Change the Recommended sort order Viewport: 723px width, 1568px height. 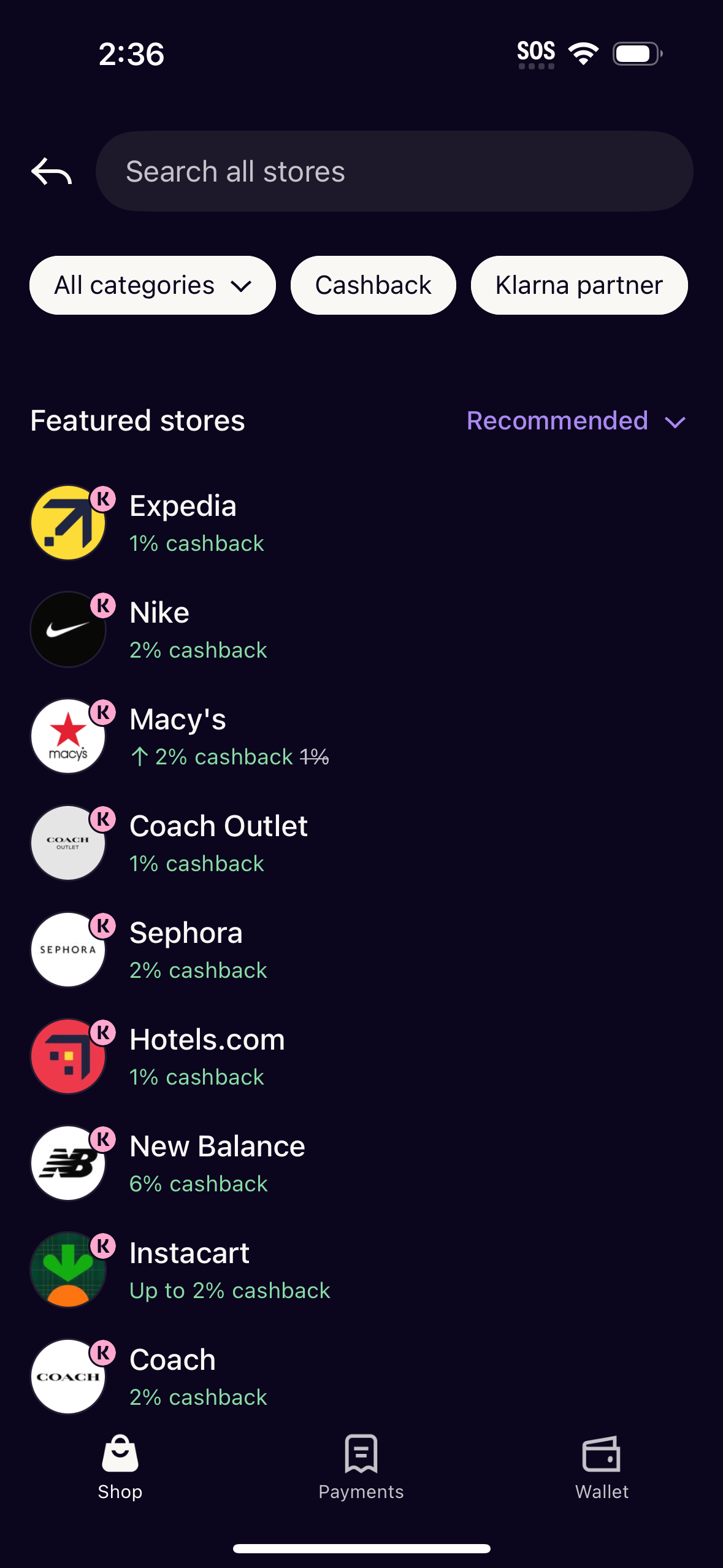pos(575,421)
